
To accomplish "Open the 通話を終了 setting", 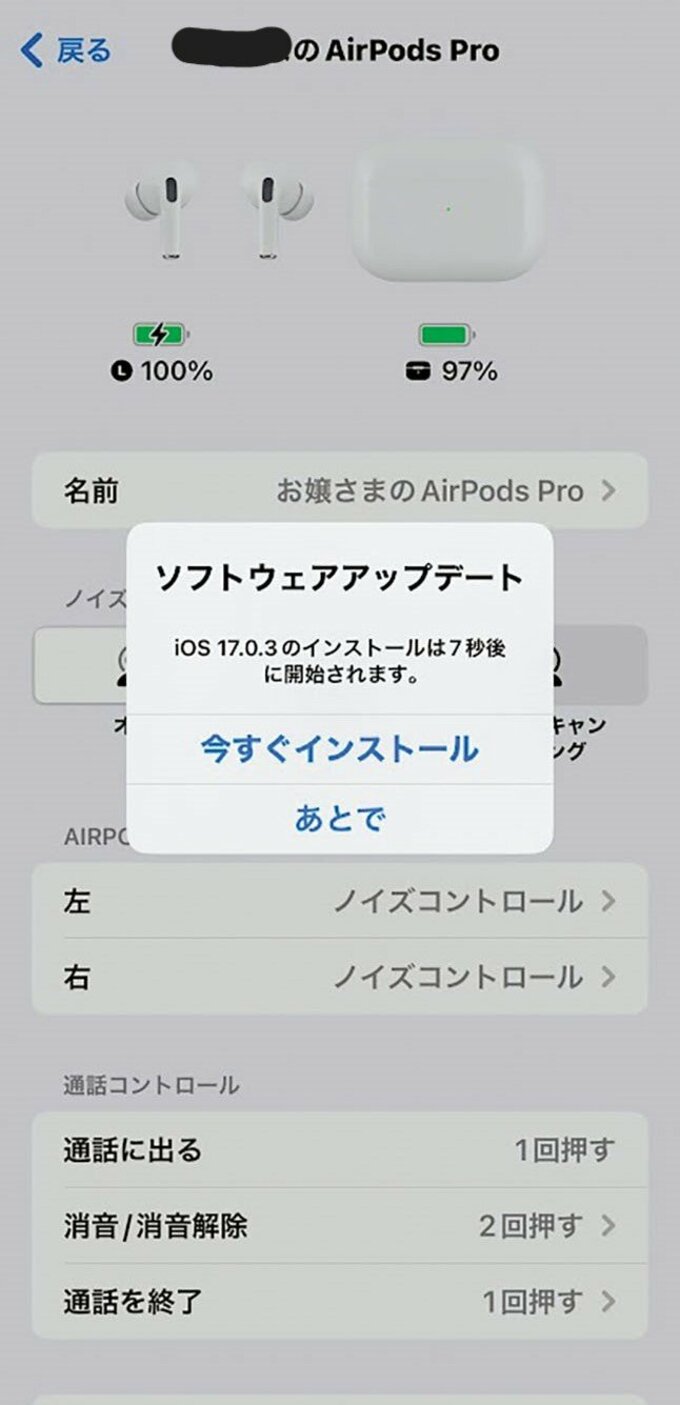I will tap(339, 1302).
